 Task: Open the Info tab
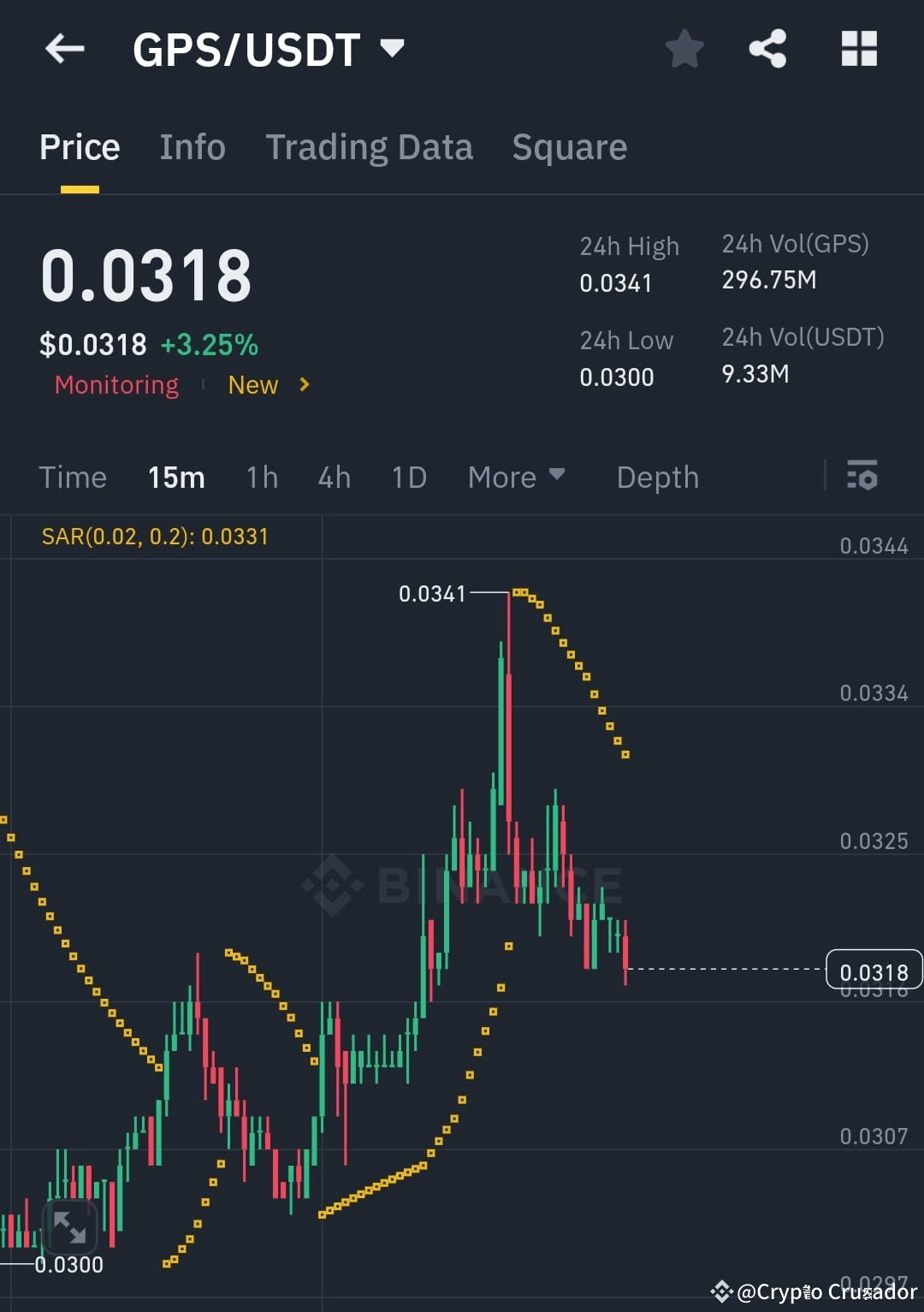tap(192, 146)
